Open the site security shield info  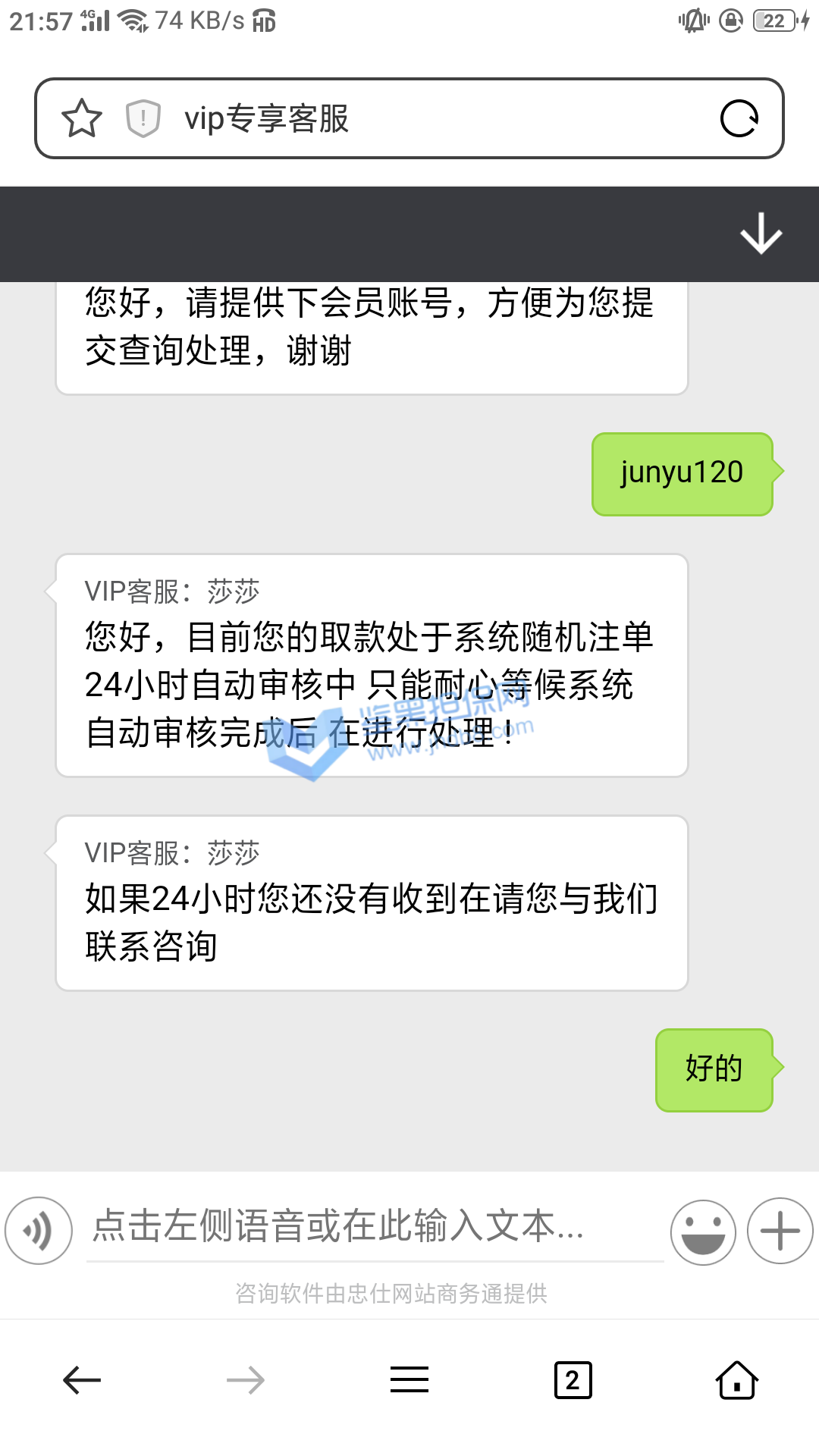pyautogui.click(x=143, y=118)
